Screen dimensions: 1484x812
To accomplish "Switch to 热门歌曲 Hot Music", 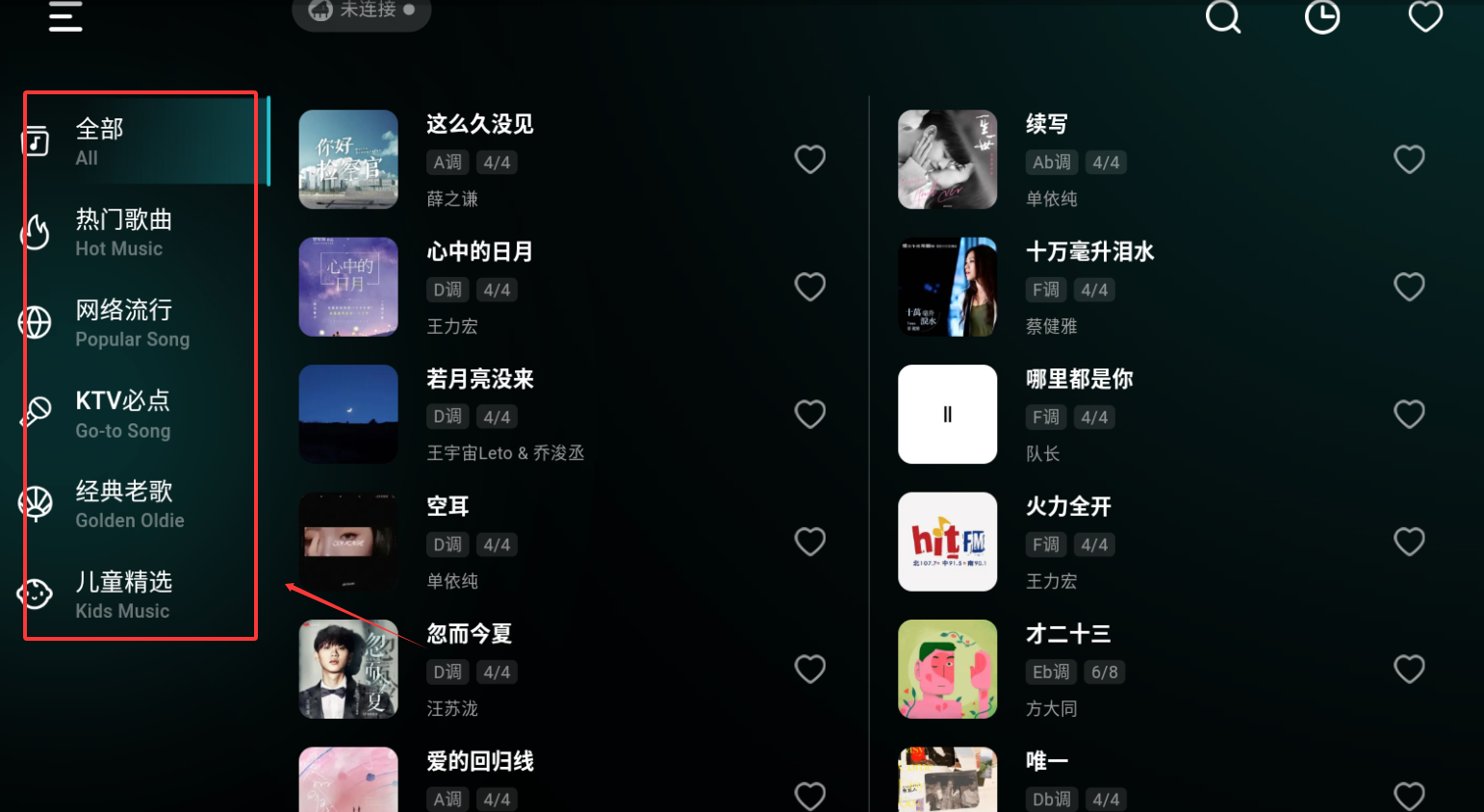I will click(x=135, y=232).
